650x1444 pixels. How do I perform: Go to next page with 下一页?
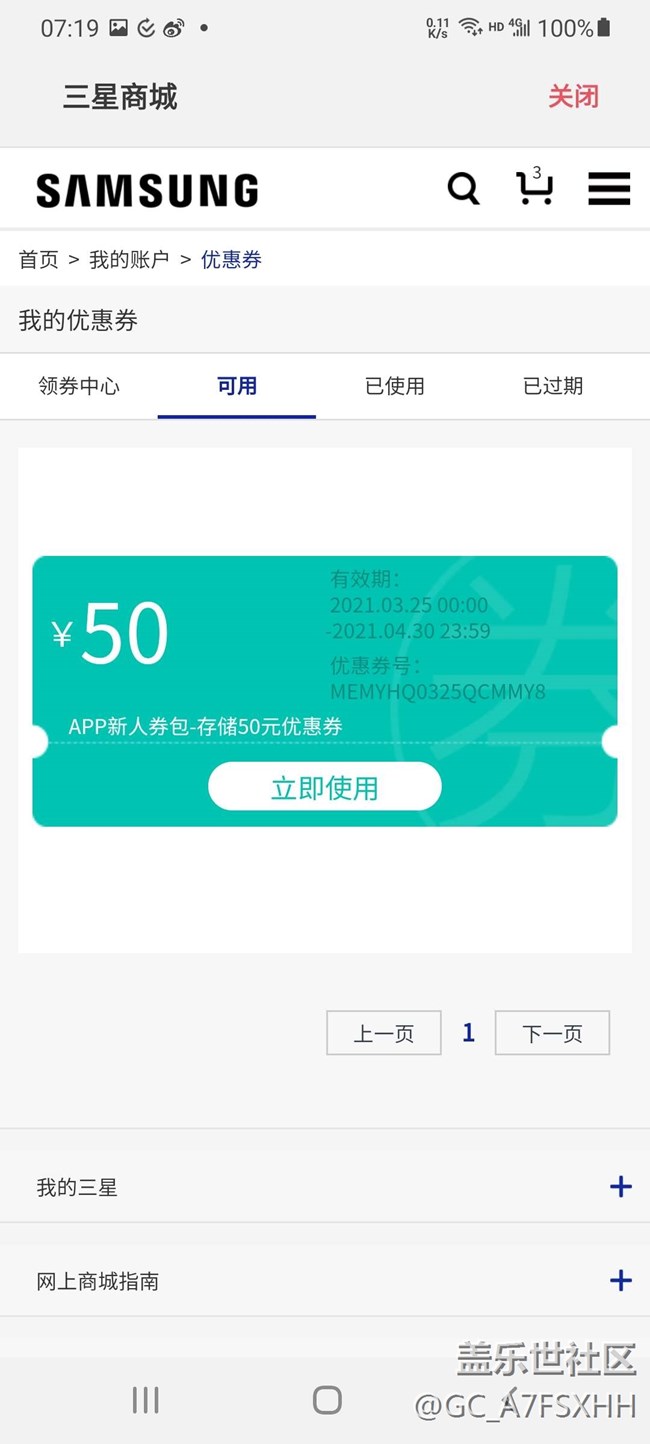coord(552,1033)
